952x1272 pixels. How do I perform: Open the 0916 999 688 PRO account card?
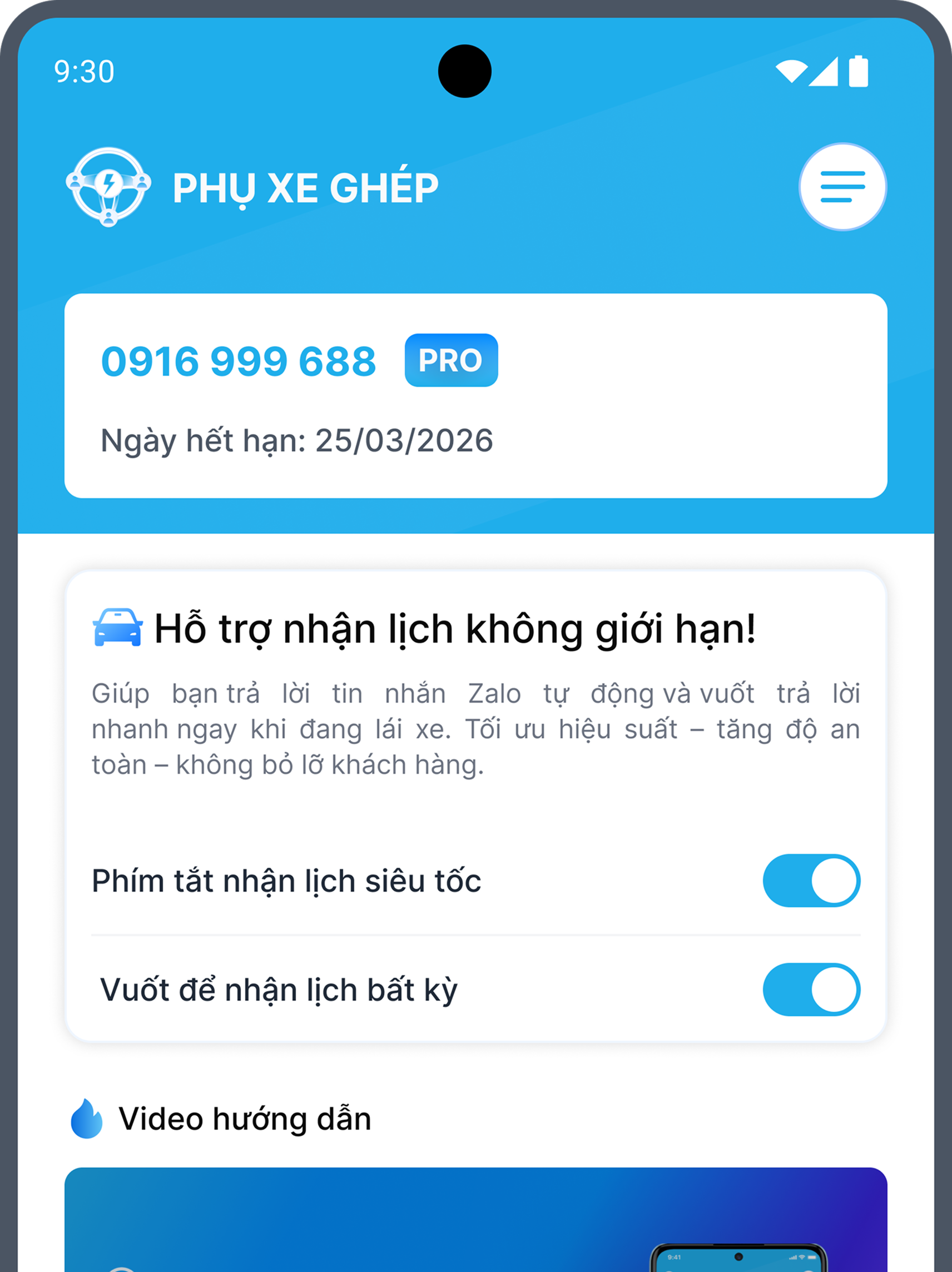tap(475, 396)
